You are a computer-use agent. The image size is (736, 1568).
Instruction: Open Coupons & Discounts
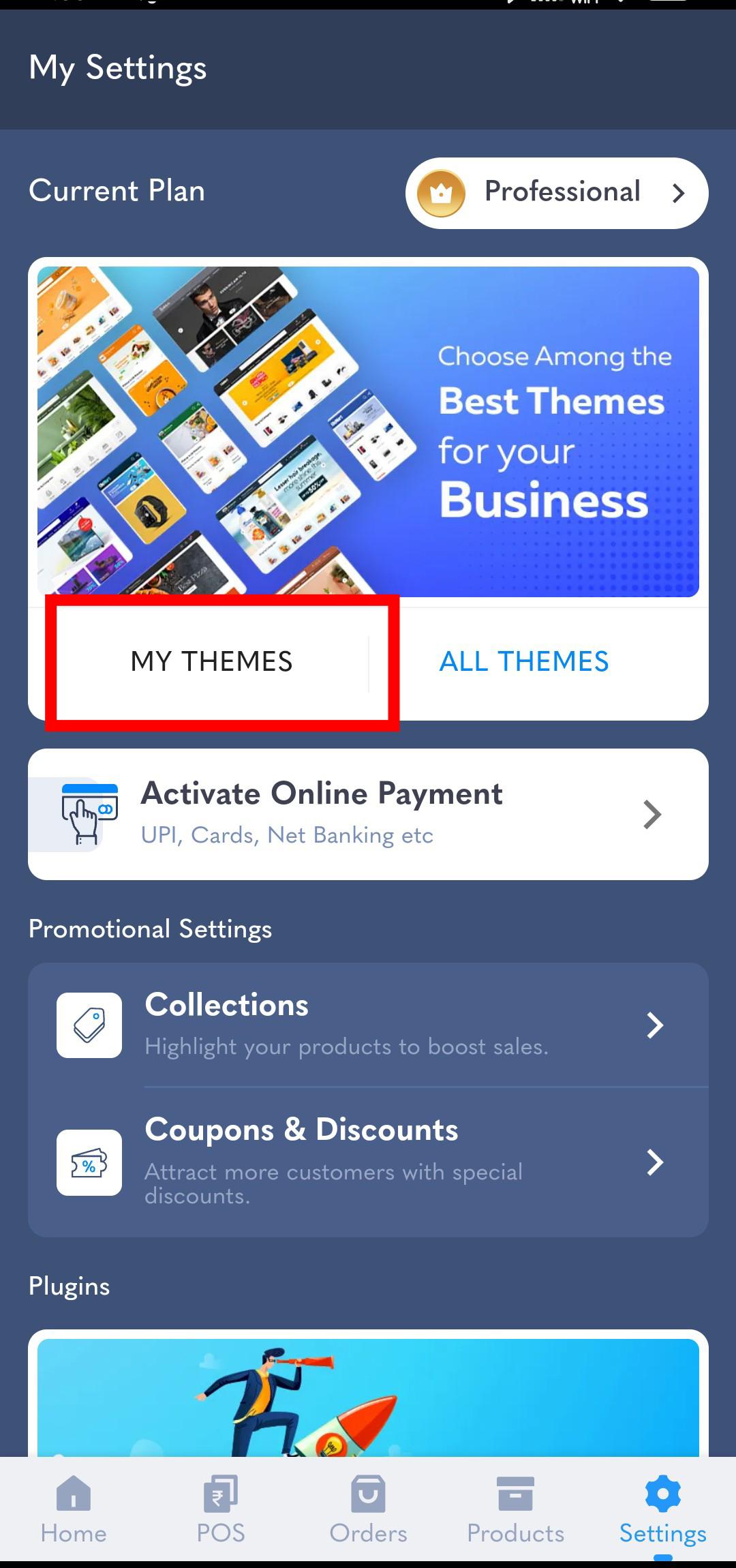(368, 1162)
